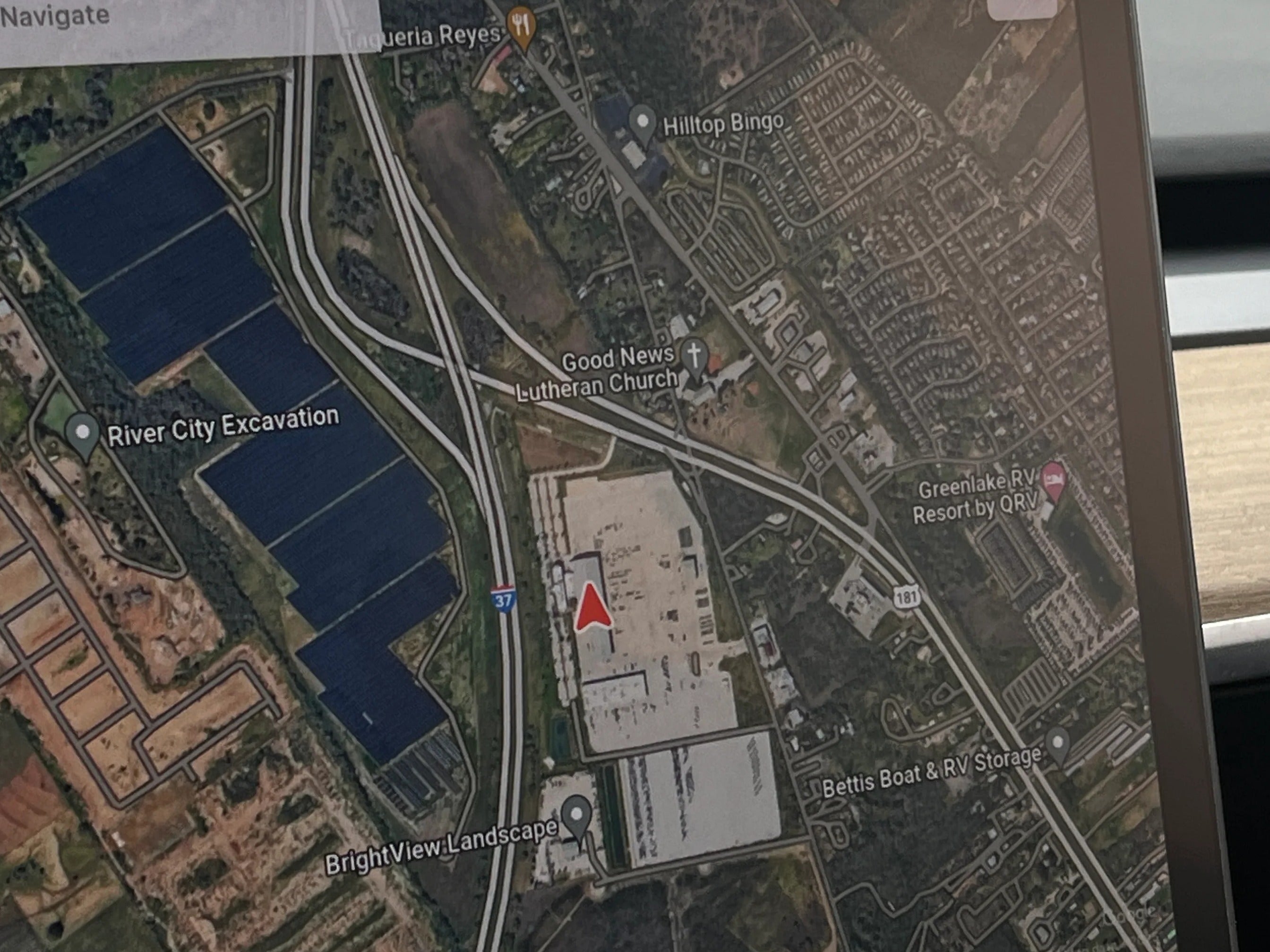Open the Navigate search box
Viewport: 1270px width, 952px height.
tap(172, 23)
